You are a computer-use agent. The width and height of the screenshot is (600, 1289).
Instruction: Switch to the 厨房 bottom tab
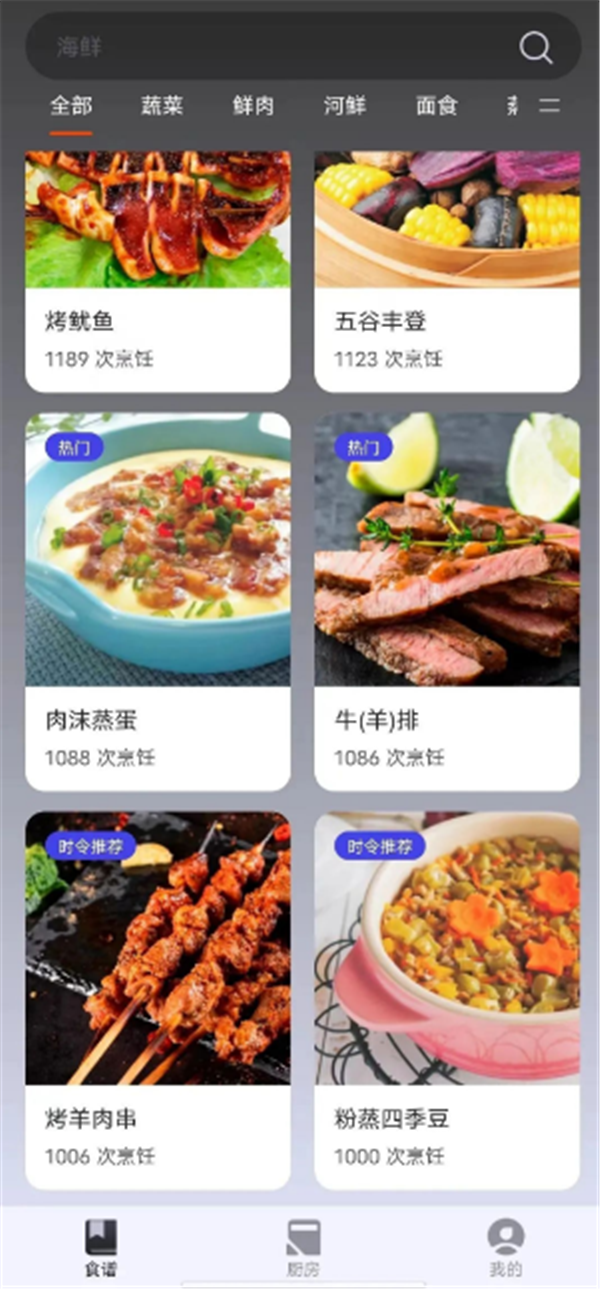click(303, 1248)
